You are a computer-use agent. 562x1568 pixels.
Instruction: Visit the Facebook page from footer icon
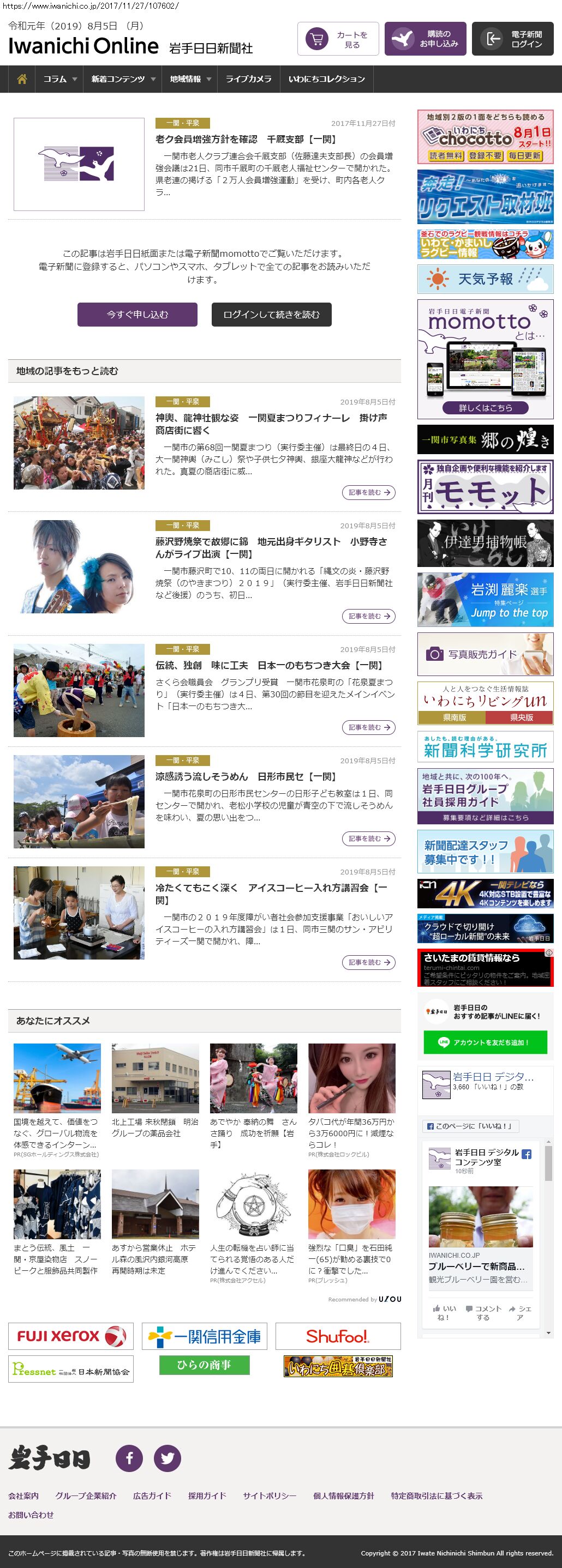[x=129, y=1458]
